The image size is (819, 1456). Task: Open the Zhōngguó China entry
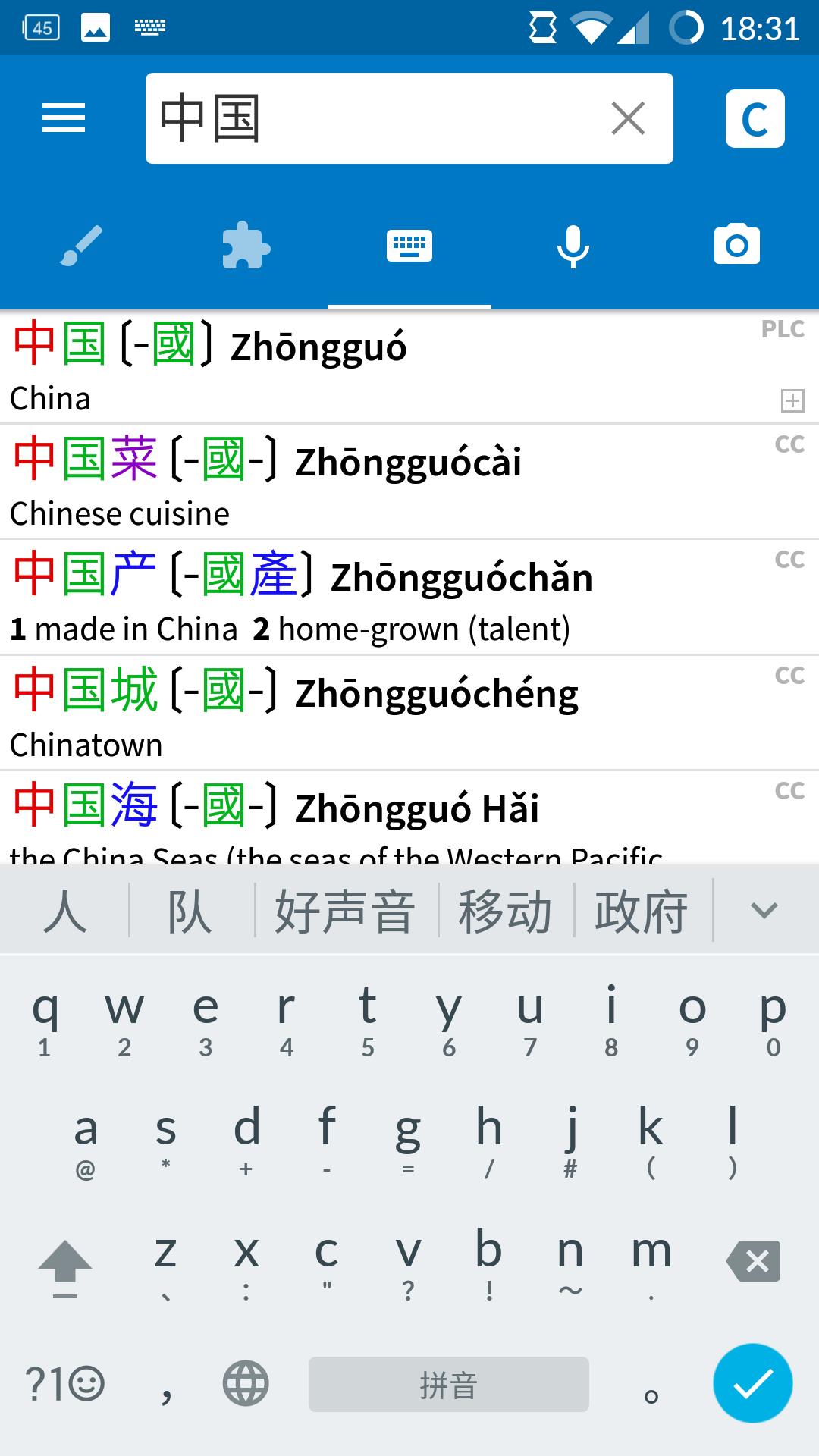(x=379, y=368)
